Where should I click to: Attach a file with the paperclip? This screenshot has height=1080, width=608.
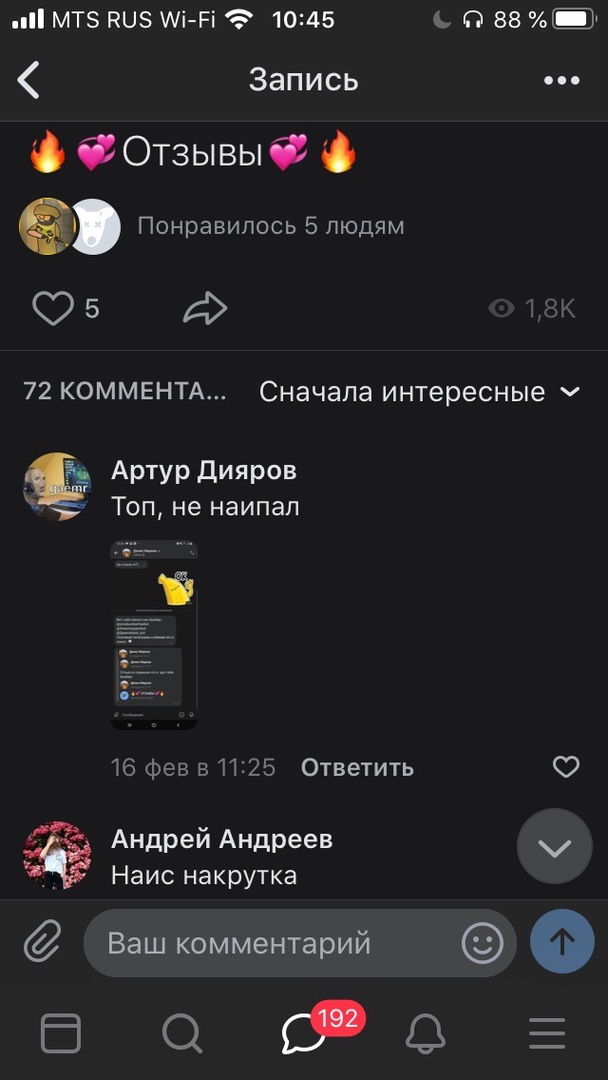tap(41, 942)
